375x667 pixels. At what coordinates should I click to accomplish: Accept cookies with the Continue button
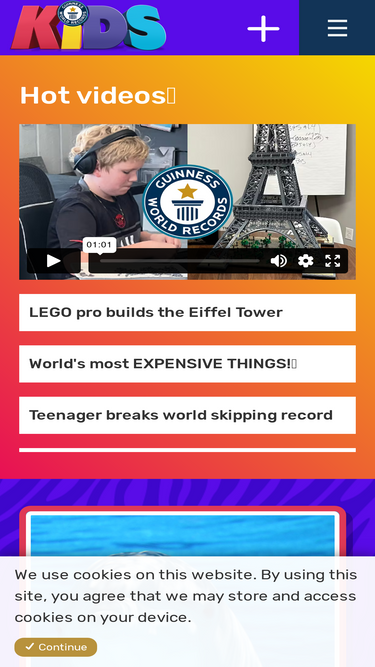click(x=56, y=647)
